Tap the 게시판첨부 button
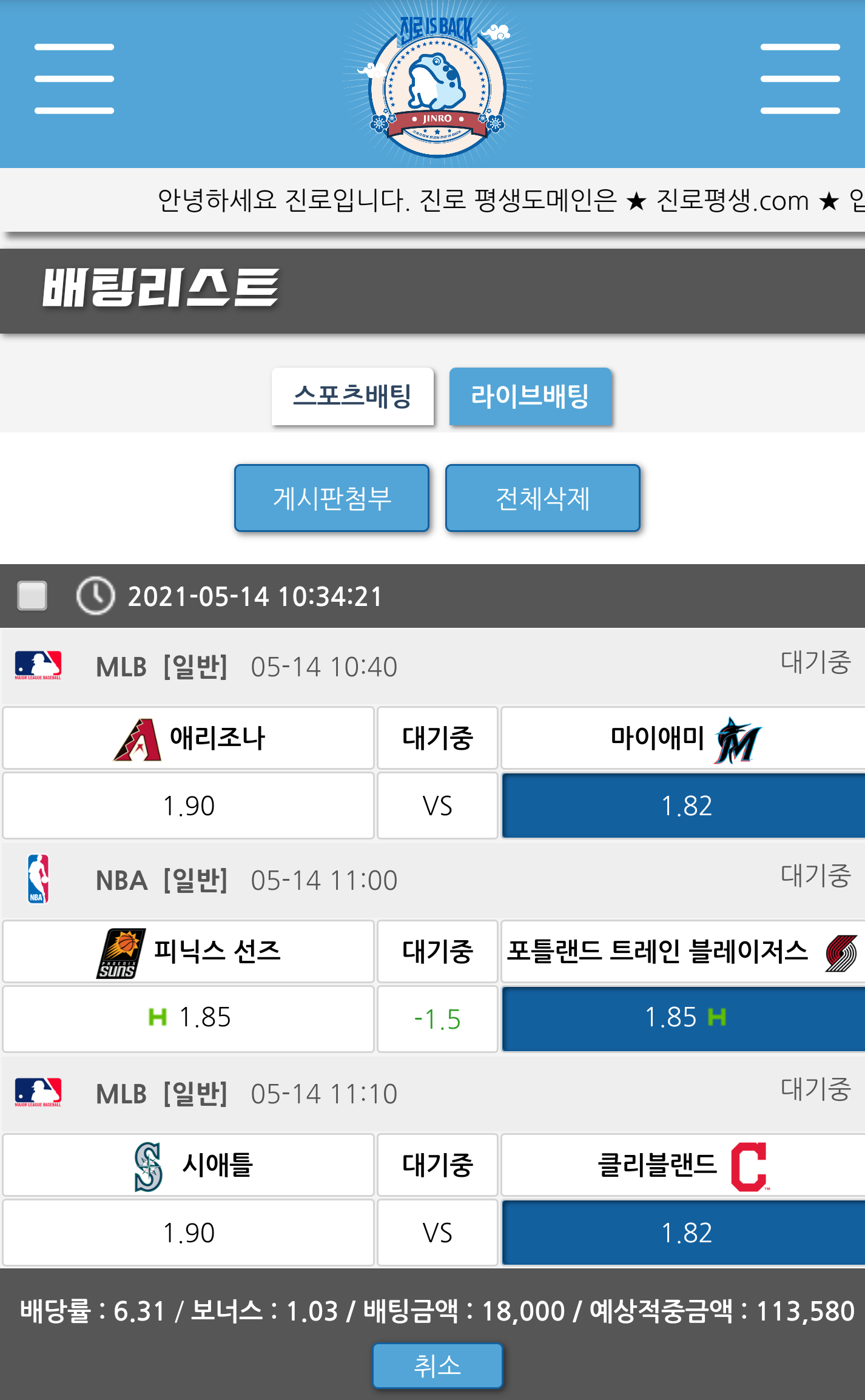Screen dimensions: 865x1400 332,498
